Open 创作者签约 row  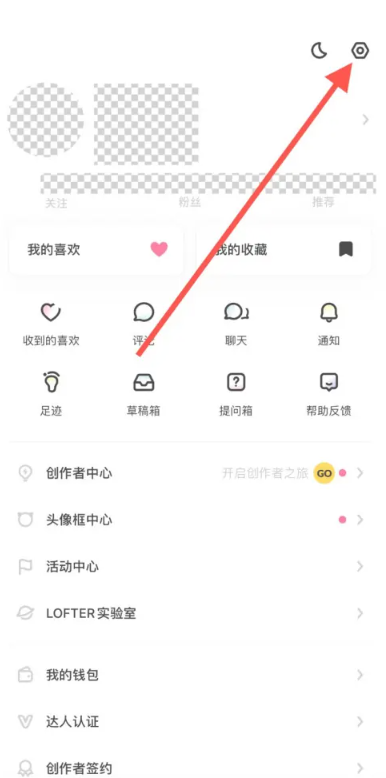coord(191,765)
